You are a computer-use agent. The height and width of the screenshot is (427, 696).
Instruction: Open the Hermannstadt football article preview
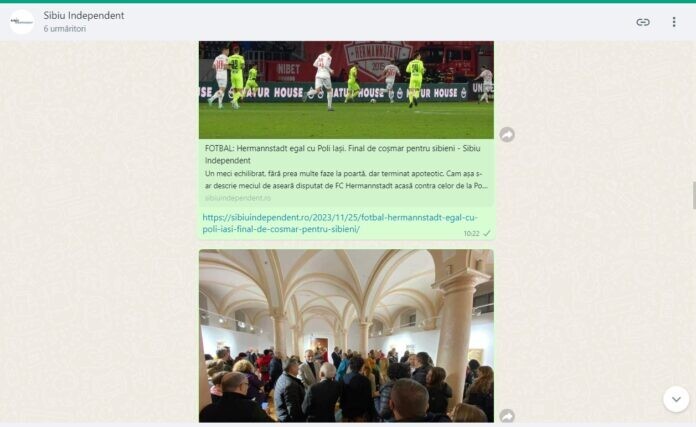click(x=346, y=166)
